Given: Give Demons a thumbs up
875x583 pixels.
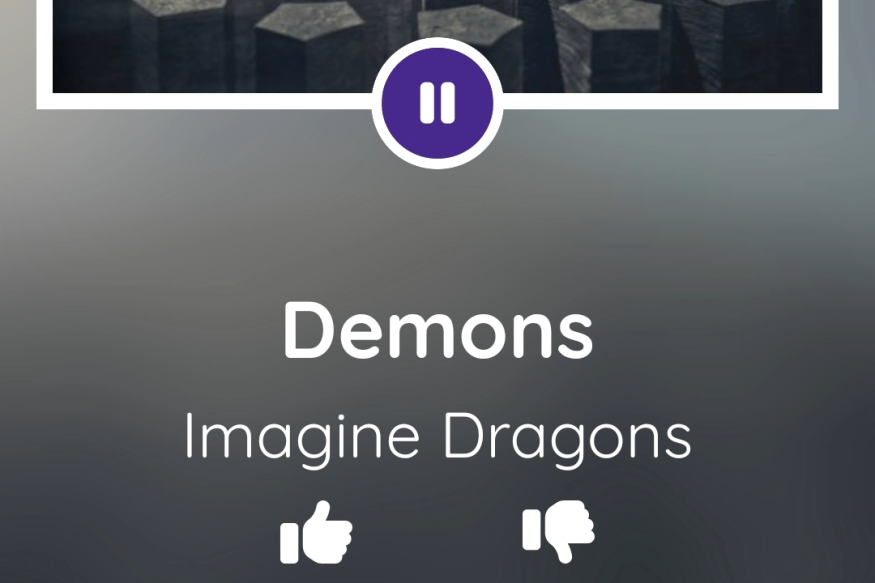Looking at the screenshot, I should [x=316, y=533].
